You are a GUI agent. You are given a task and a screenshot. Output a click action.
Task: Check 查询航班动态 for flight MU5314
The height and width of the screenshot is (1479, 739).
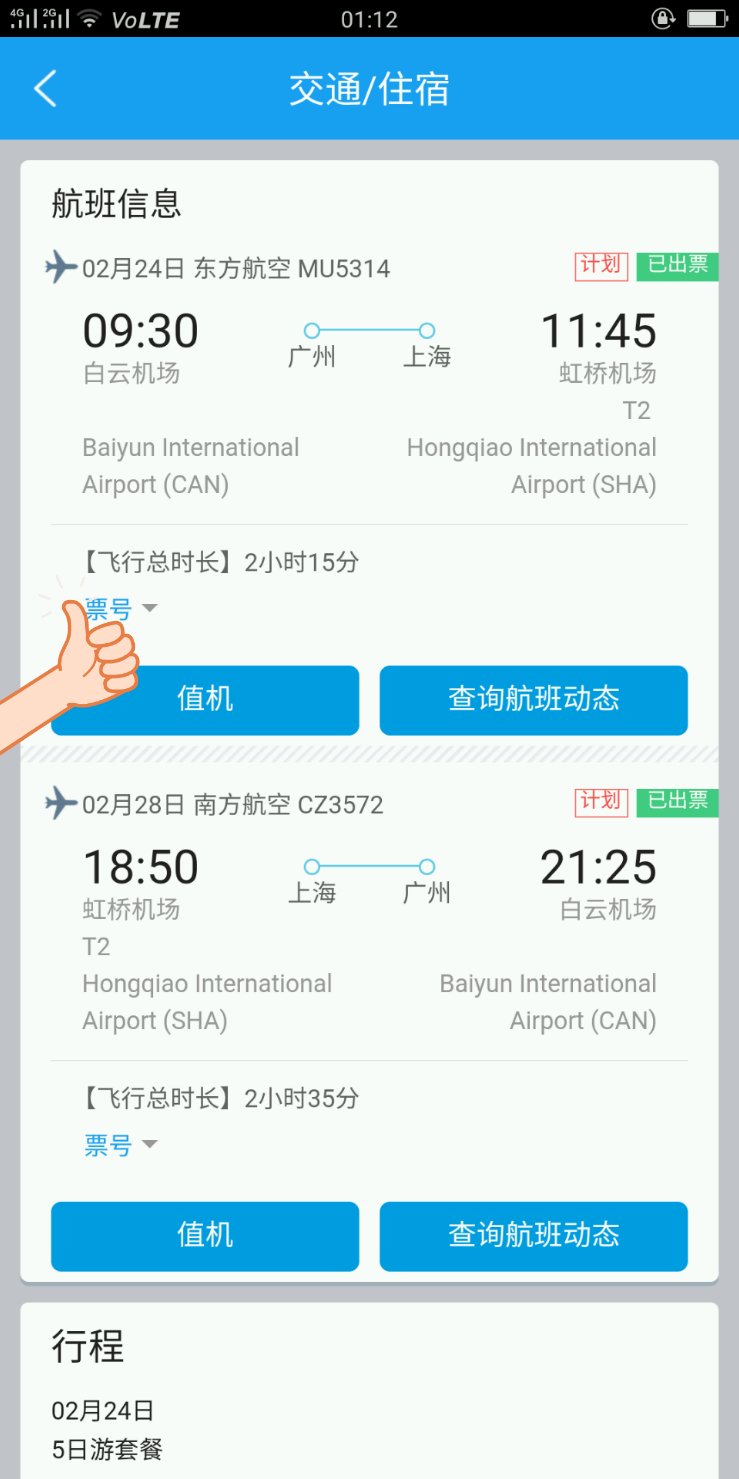click(x=534, y=700)
